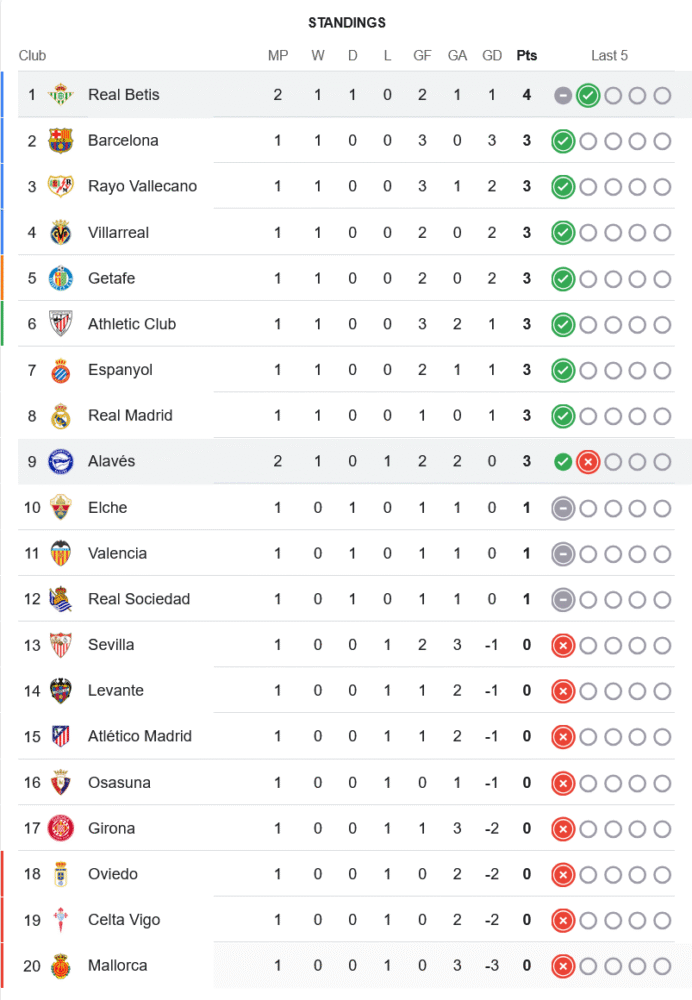This screenshot has height=1000, width=692.
Task: Tap the Girona team row
Action: (111, 828)
